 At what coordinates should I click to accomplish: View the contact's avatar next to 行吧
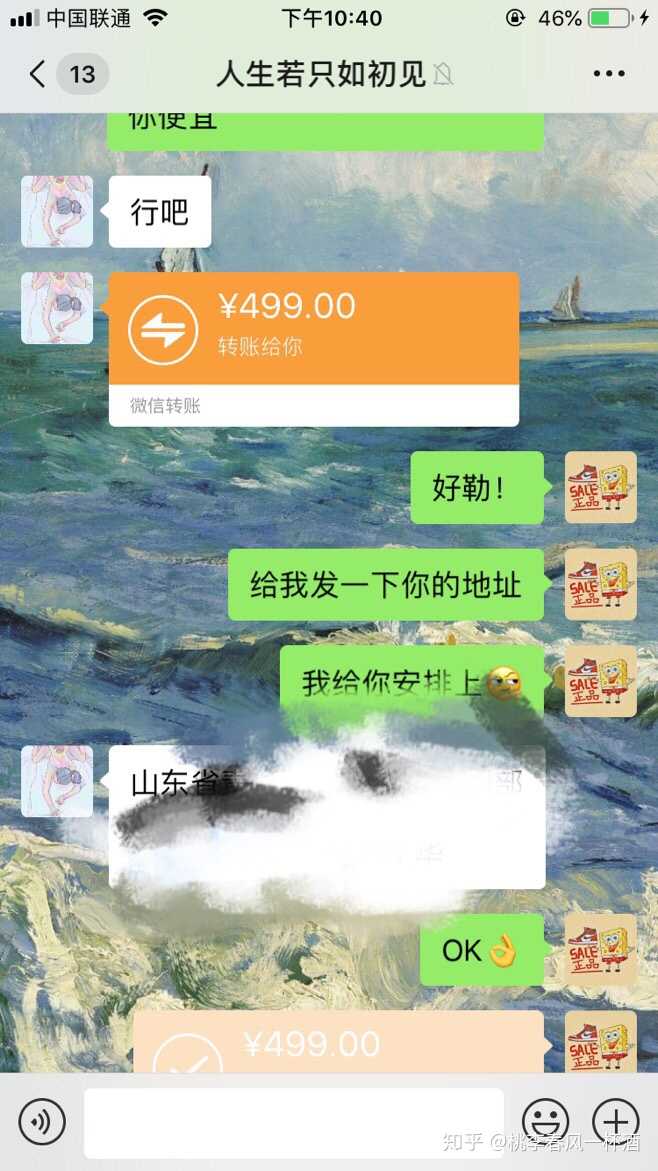(x=57, y=212)
